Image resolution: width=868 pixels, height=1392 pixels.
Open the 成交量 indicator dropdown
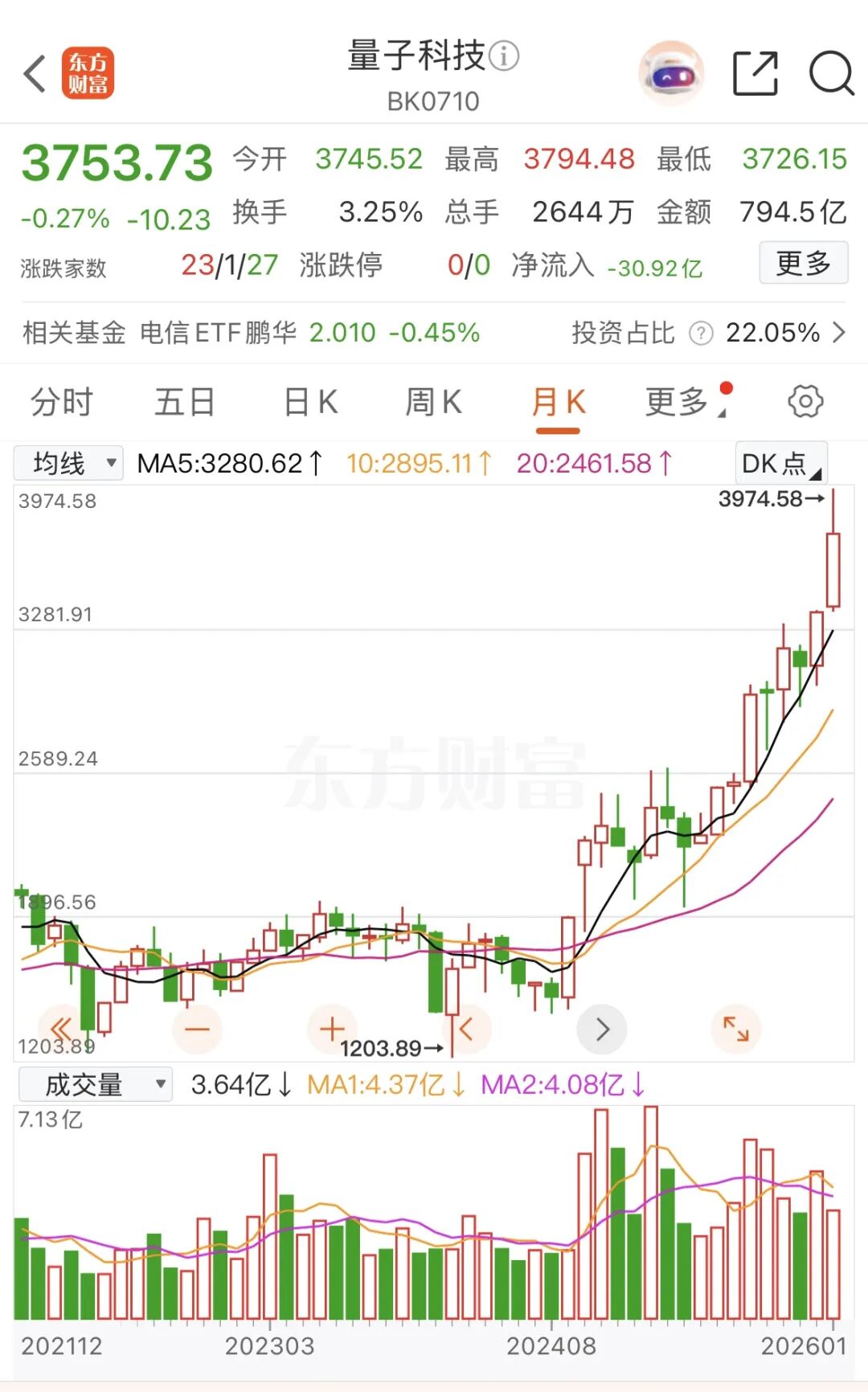pyautogui.click(x=95, y=1085)
